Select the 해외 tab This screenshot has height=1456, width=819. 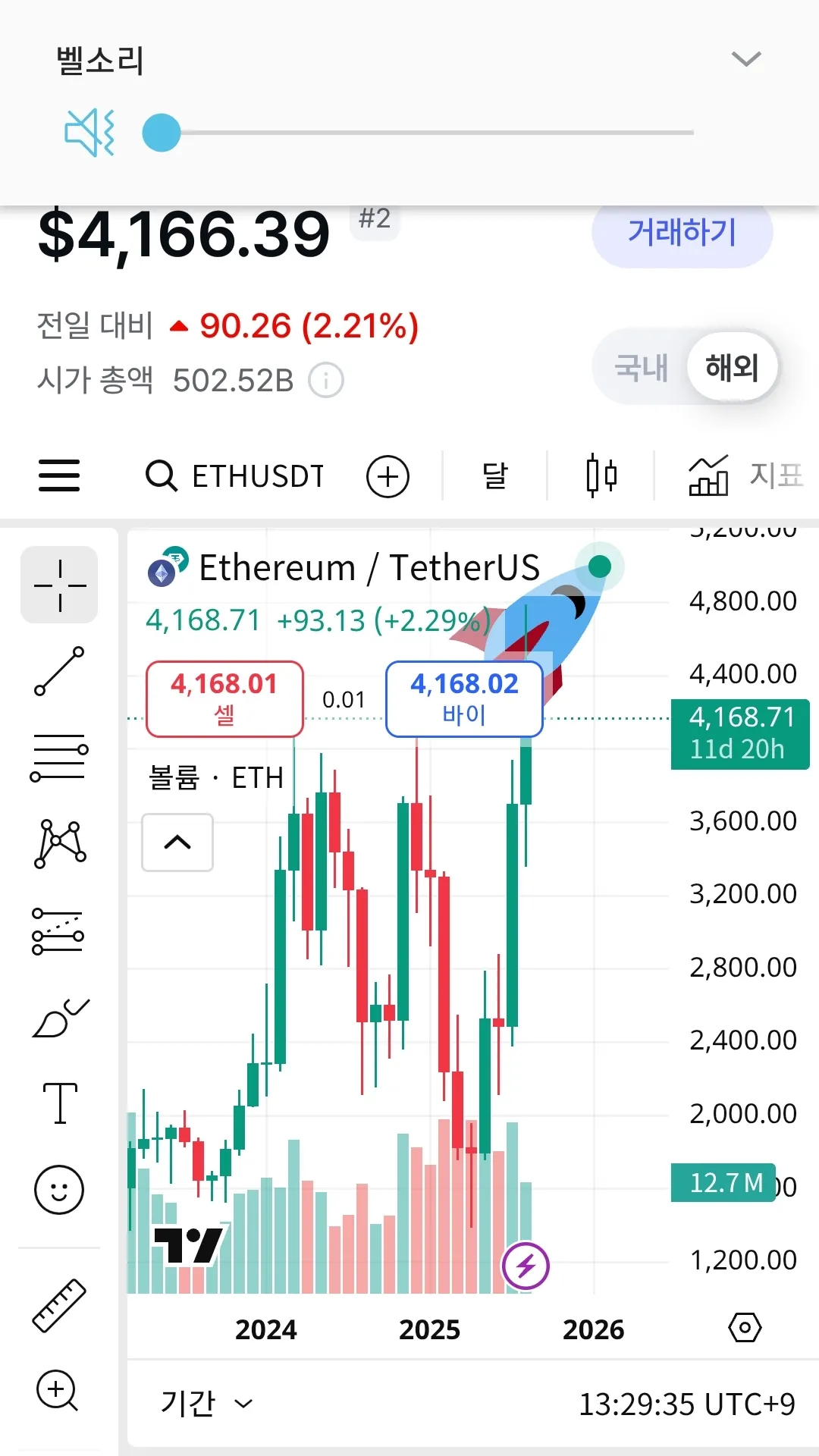(732, 368)
